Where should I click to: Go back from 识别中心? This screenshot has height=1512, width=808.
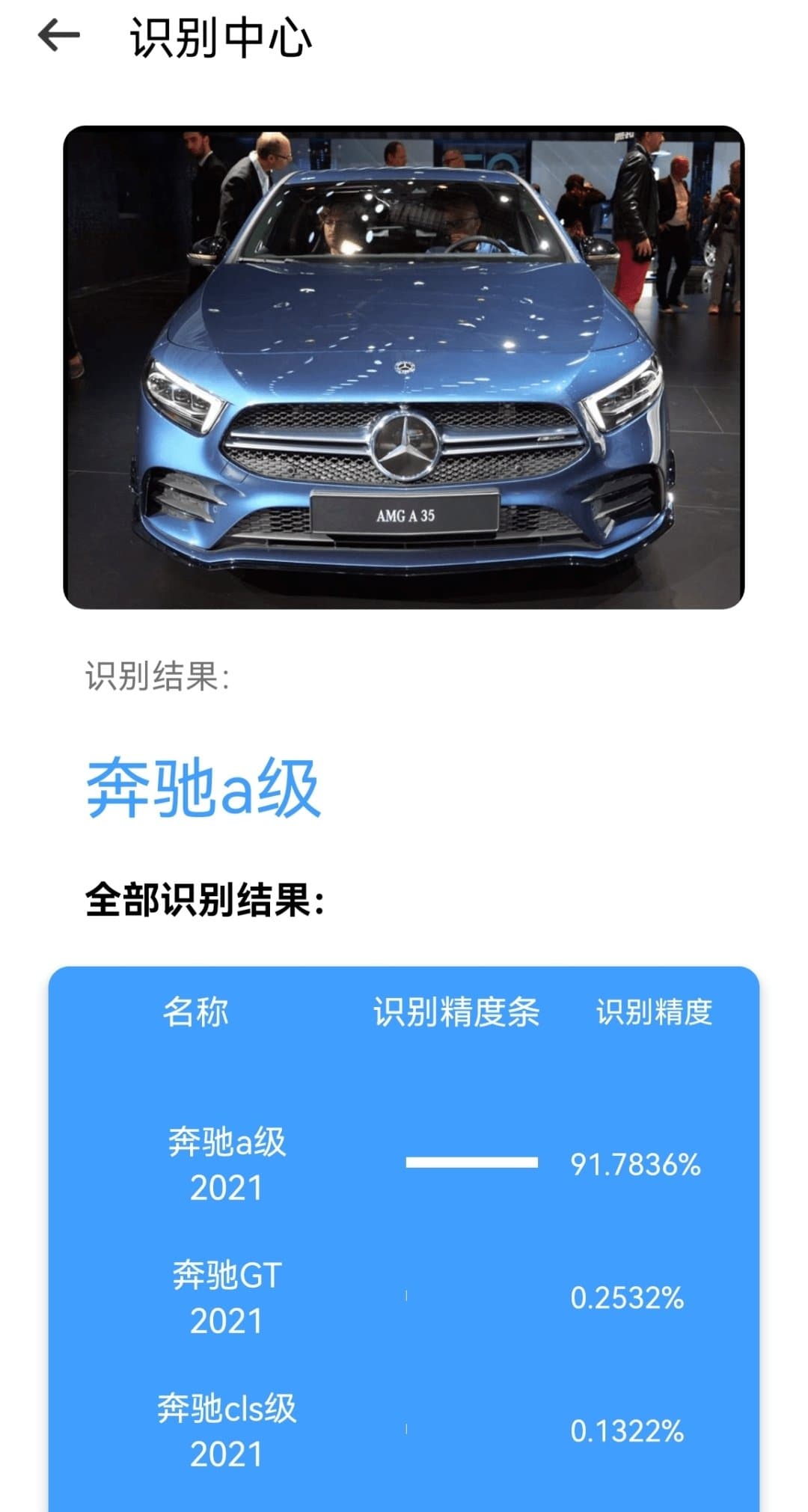(58, 36)
